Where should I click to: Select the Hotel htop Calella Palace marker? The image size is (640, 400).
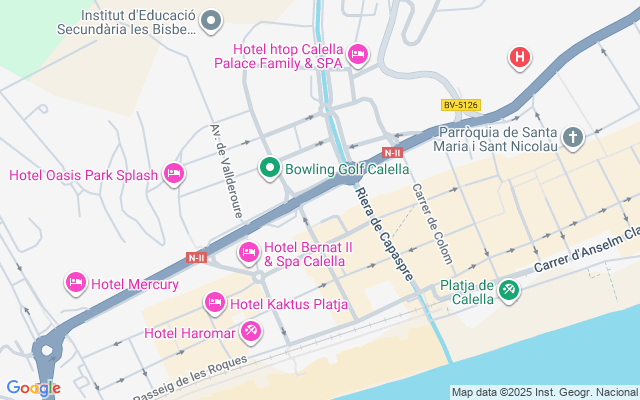(358, 53)
